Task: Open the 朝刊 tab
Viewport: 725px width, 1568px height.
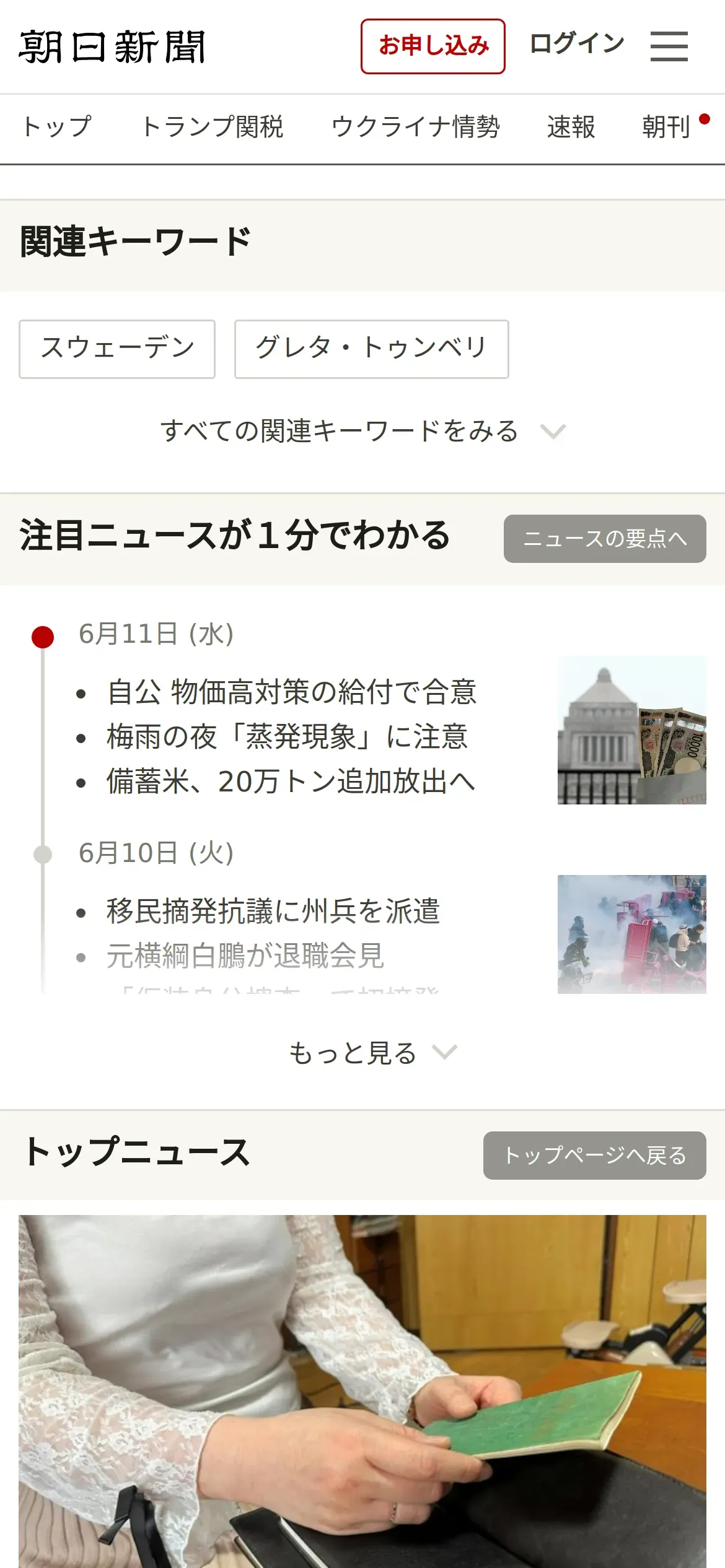Action: pyautogui.click(x=666, y=127)
